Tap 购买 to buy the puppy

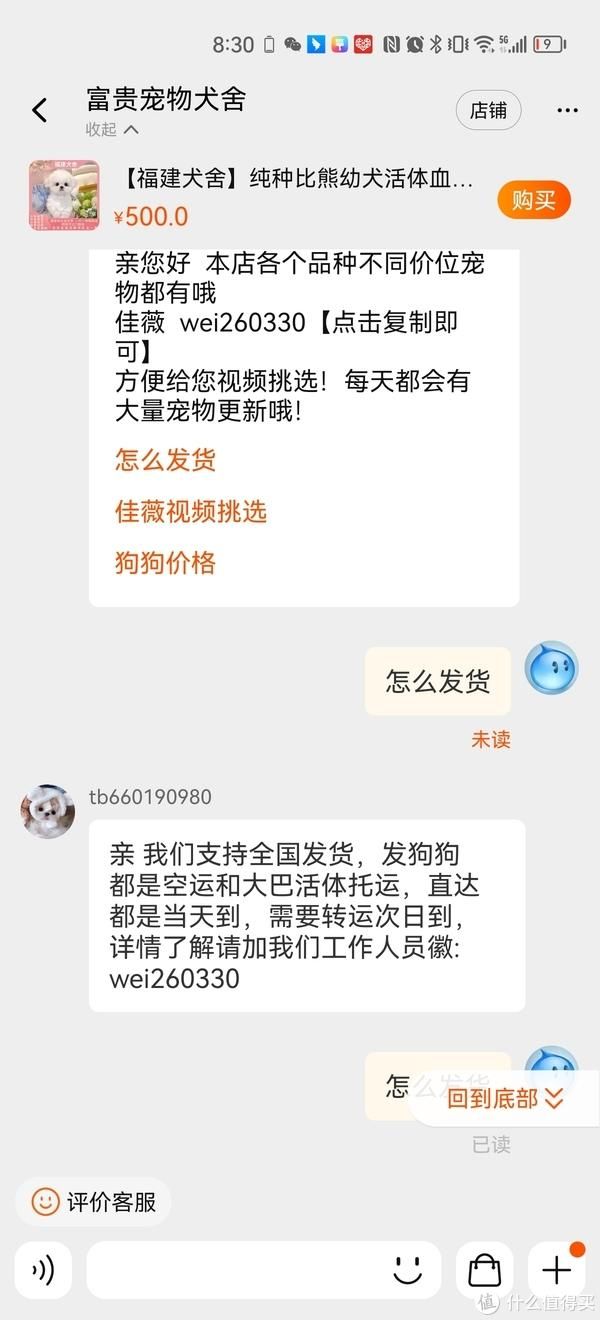pos(533,200)
